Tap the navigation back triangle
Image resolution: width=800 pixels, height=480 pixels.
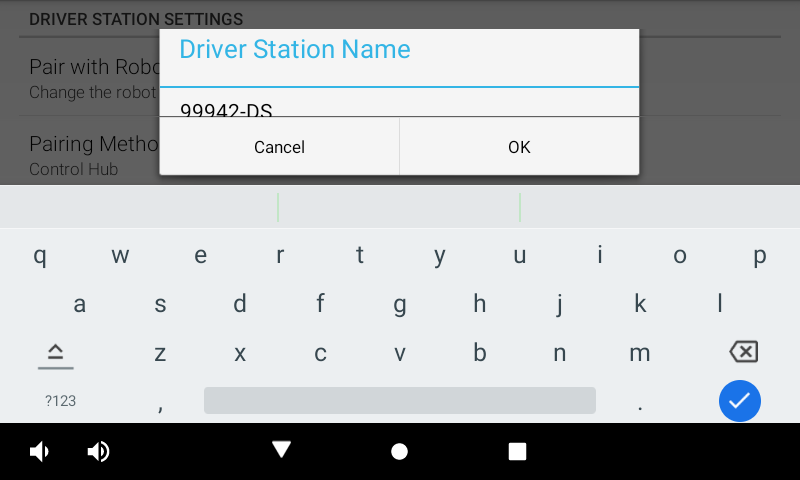pyautogui.click(x=281, y=450)
